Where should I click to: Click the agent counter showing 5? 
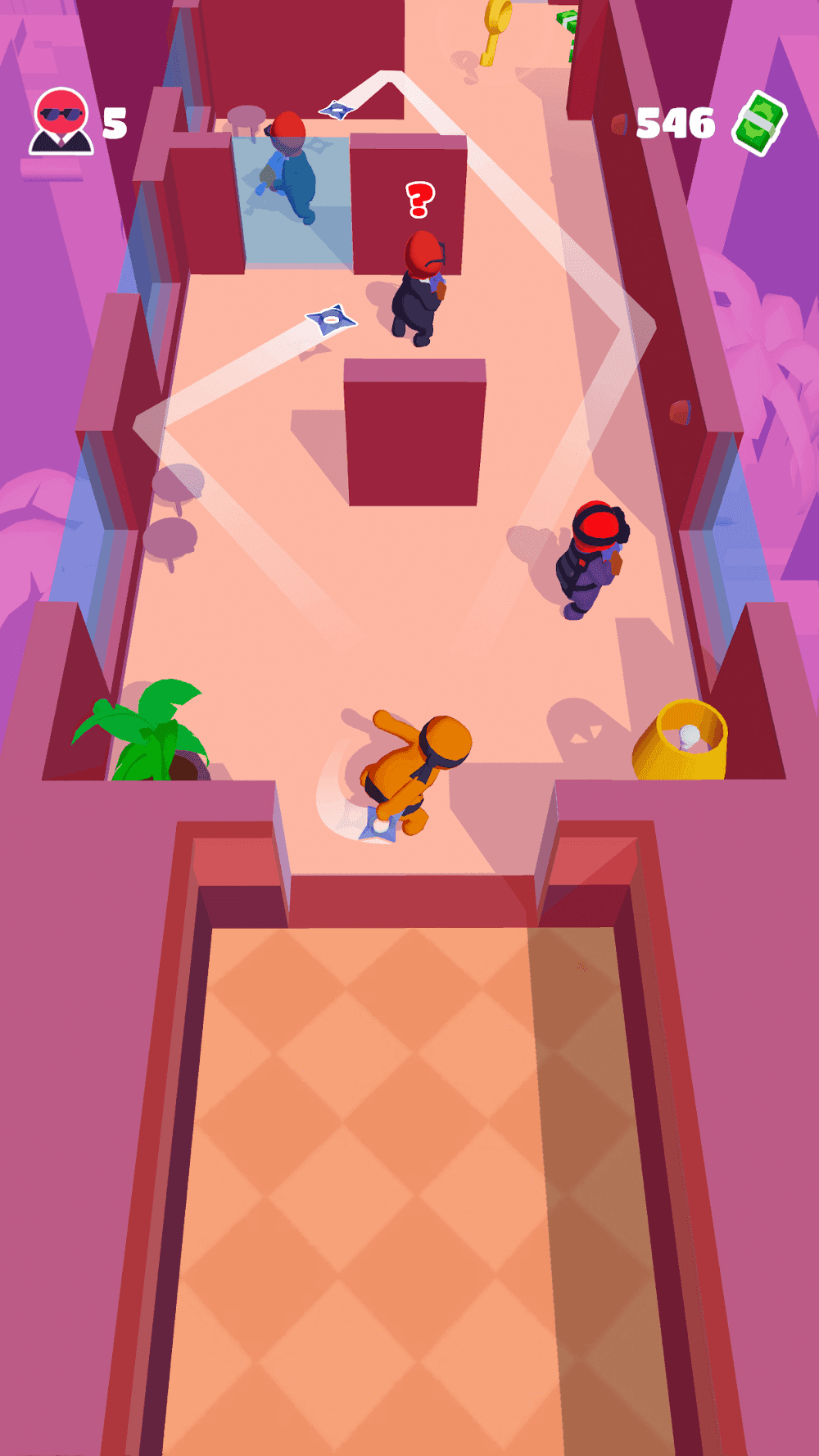click(x=113, y=121)
